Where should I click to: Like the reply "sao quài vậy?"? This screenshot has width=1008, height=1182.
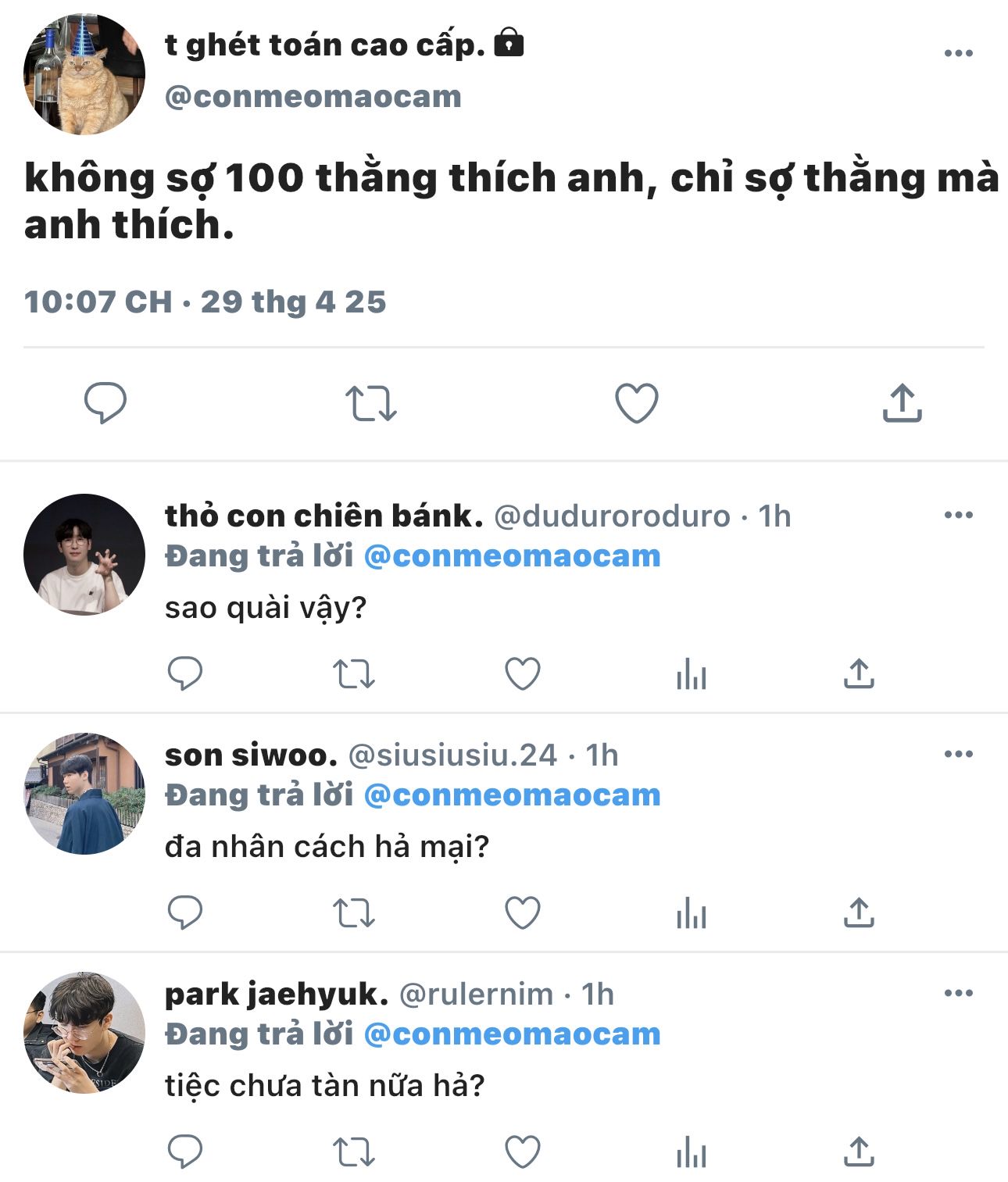click(523, 673)
